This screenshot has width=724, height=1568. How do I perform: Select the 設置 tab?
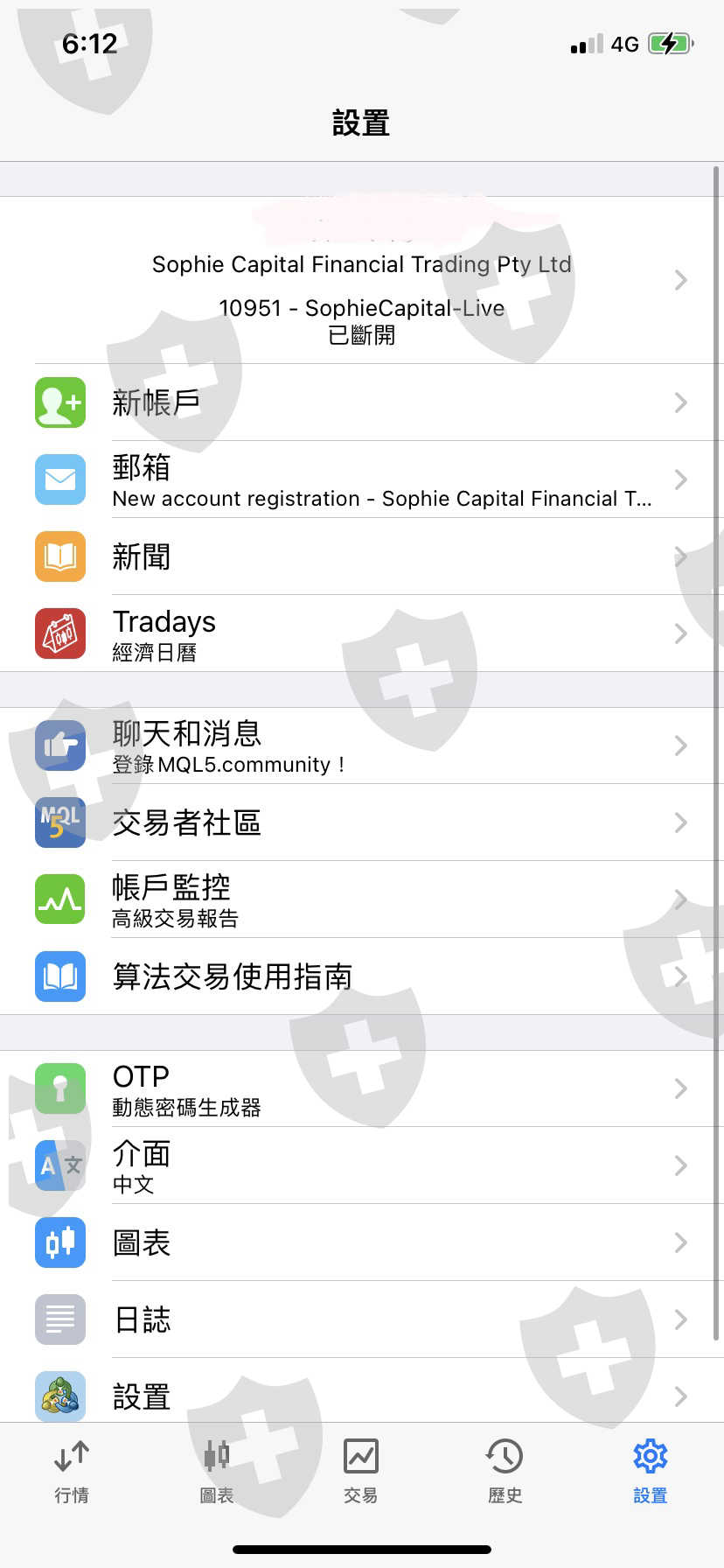tap(651, 1472)
